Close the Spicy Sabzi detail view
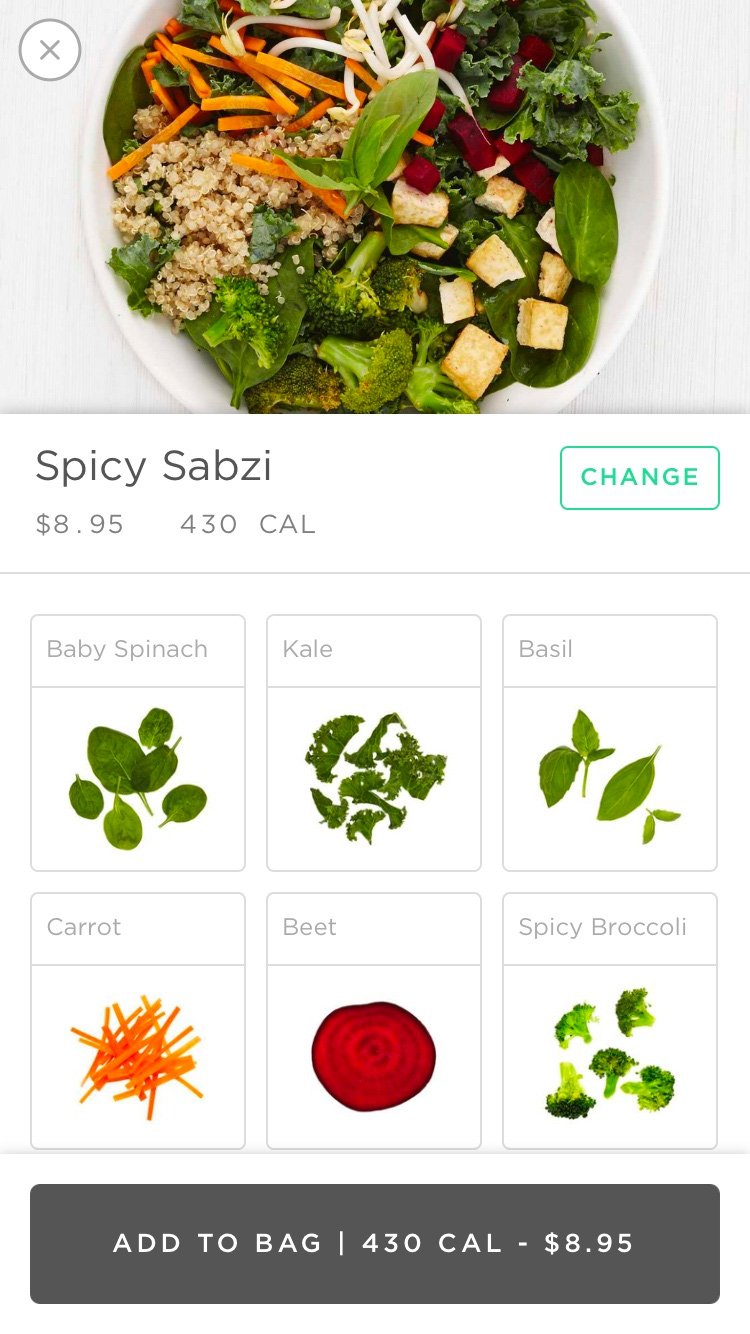The image size is (750, 1334). coord(50,50)
